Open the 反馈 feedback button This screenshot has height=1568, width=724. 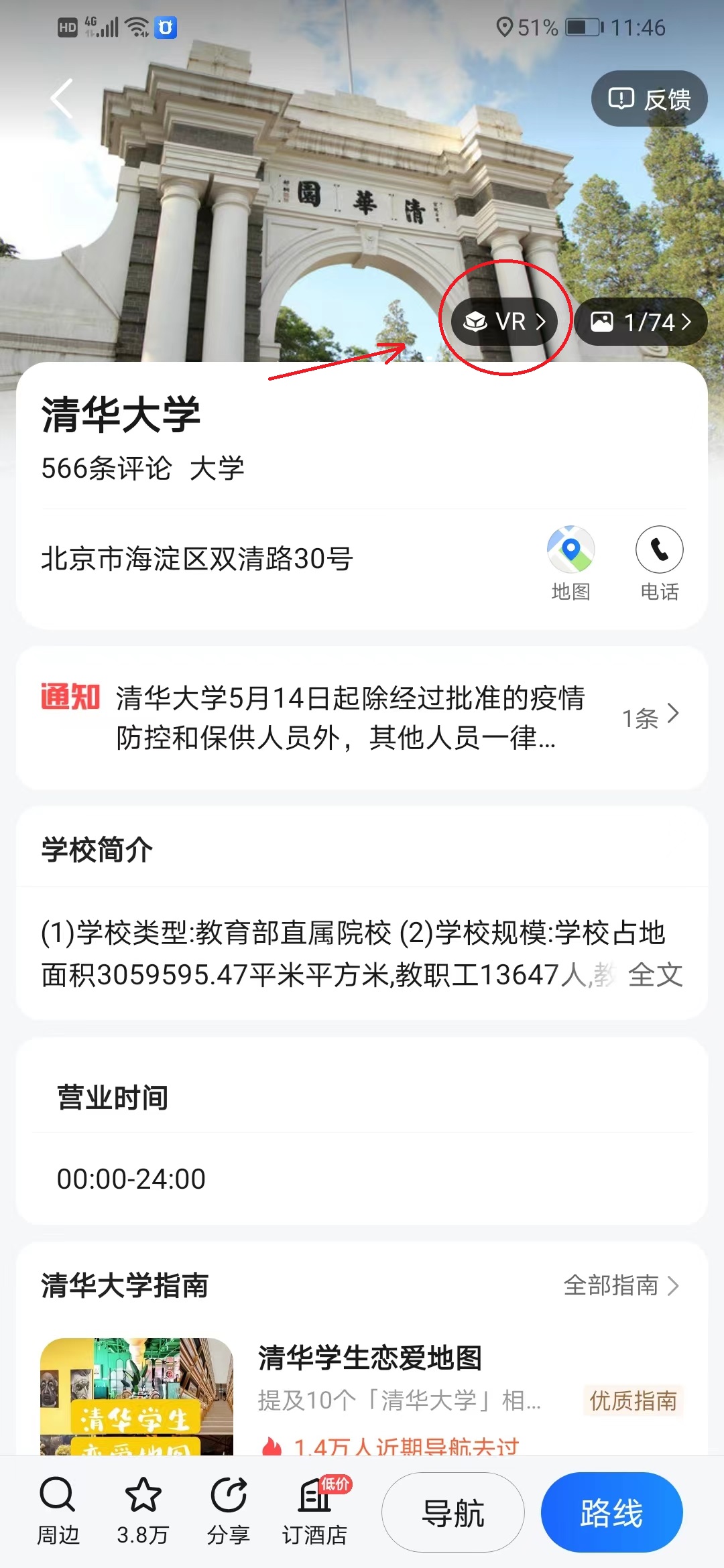point(649,99)
